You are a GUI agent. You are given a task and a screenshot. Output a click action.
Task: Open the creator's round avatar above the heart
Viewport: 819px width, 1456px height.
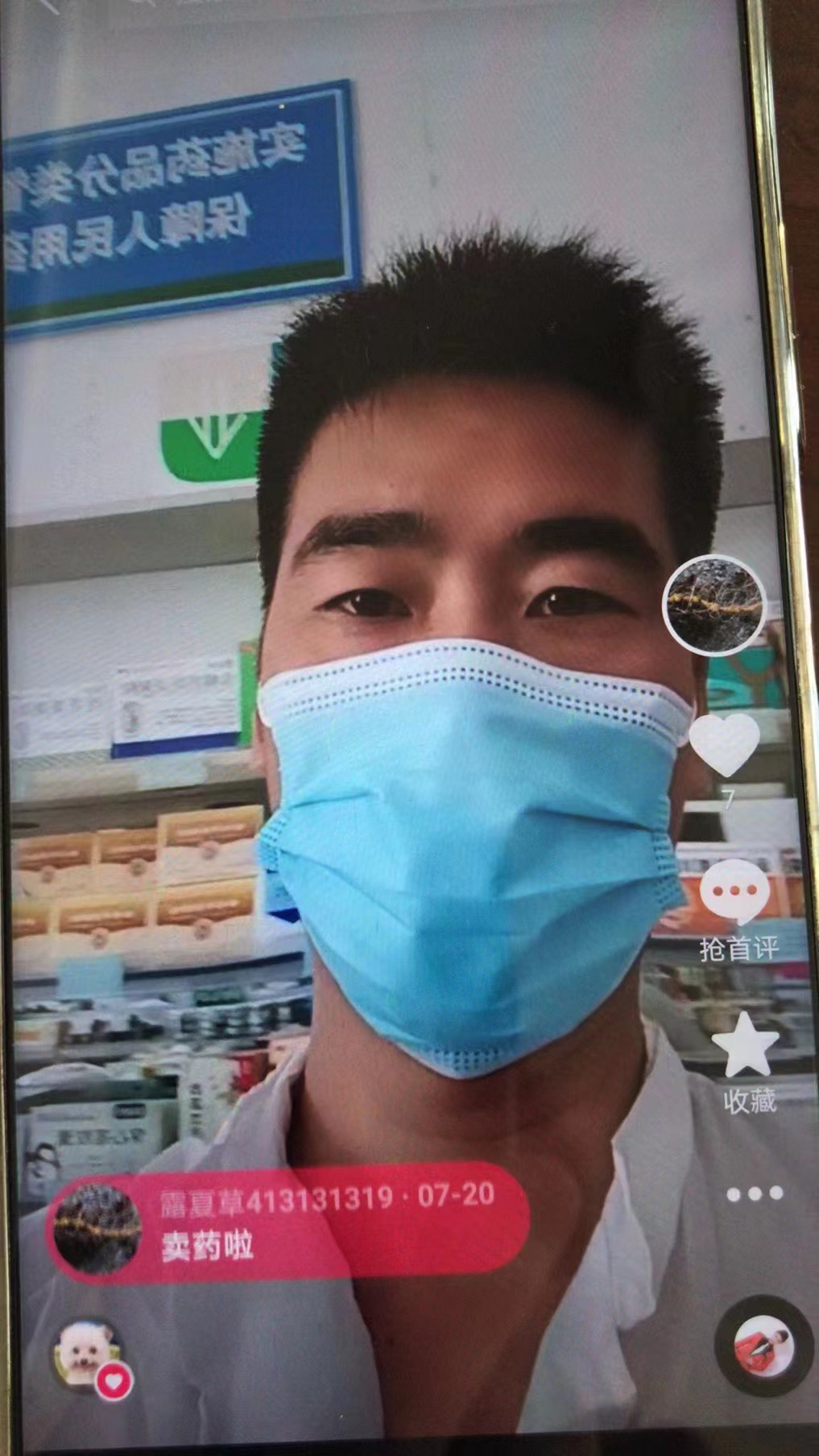(x=714, y=604)
